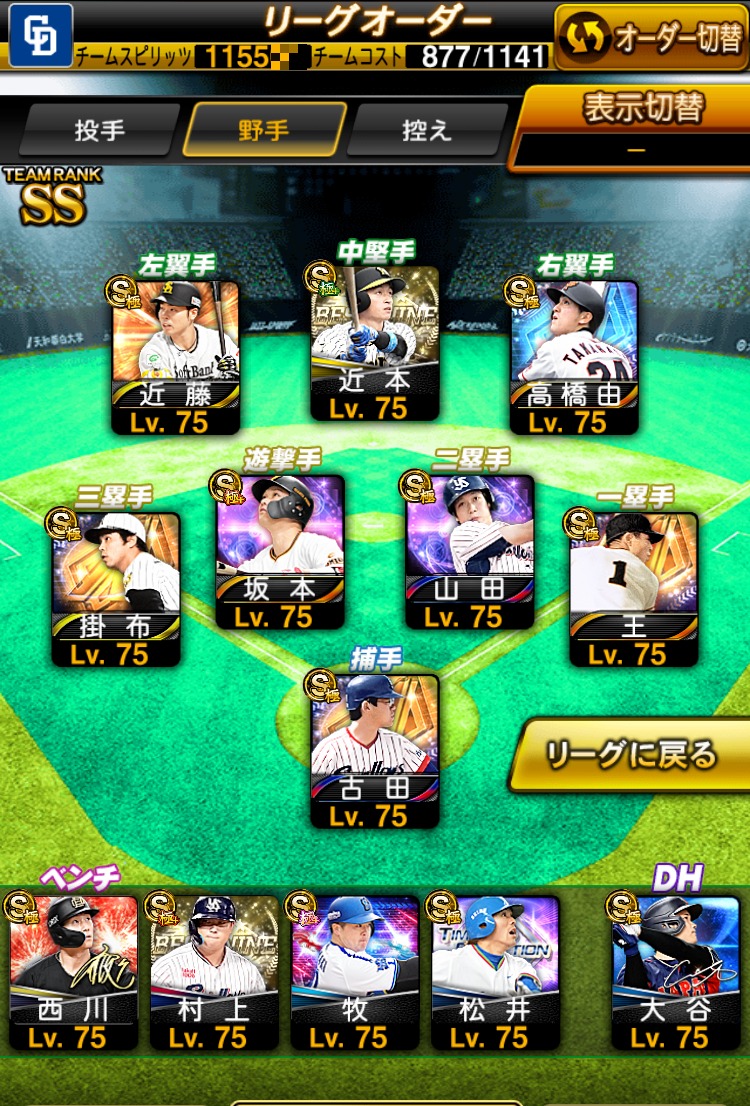Select second baseman 山田 card

tap(470, 550)
